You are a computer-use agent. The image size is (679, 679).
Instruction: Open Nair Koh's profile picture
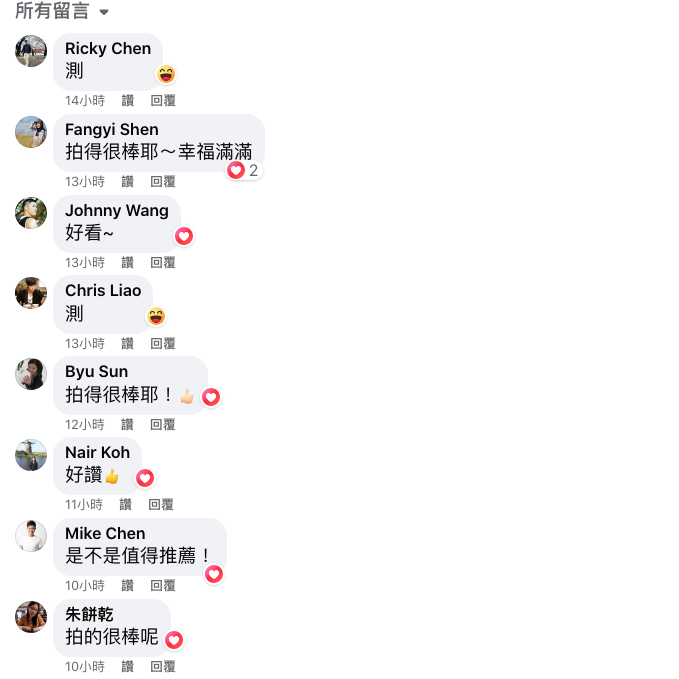click(31, 455)
